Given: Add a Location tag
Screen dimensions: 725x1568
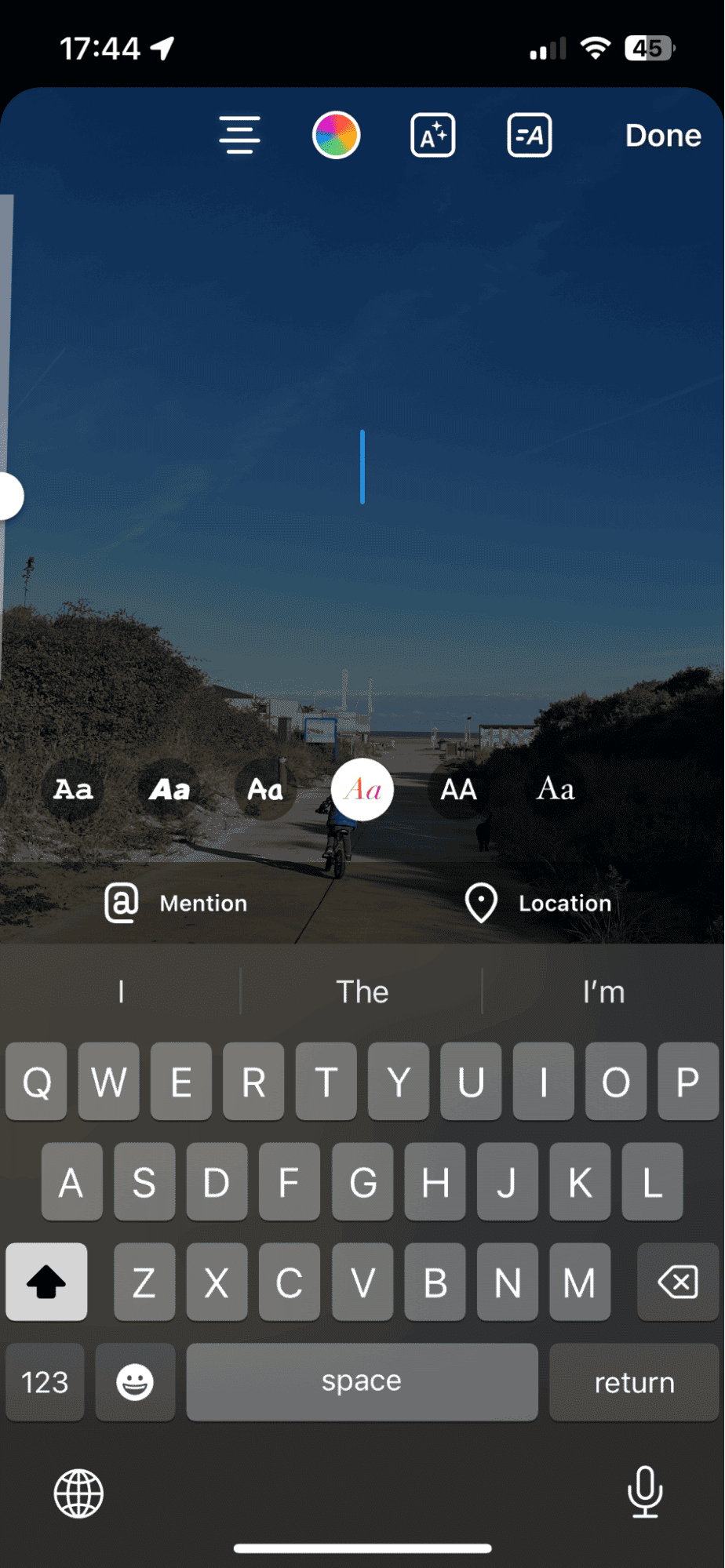Looking at the screenshot, I should tap(538, 903).
